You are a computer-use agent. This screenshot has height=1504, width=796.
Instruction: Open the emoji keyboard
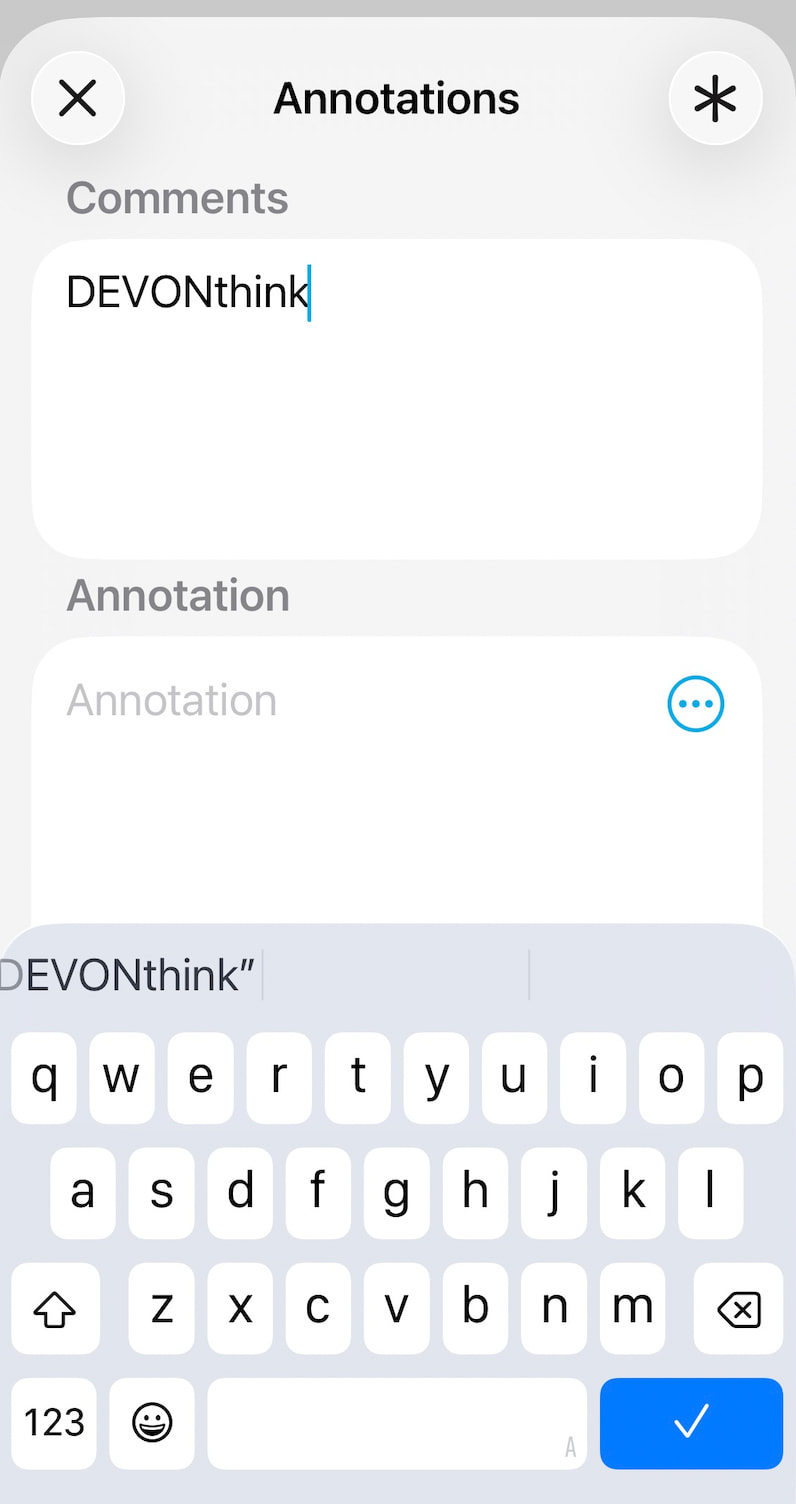click(152, 1422)
